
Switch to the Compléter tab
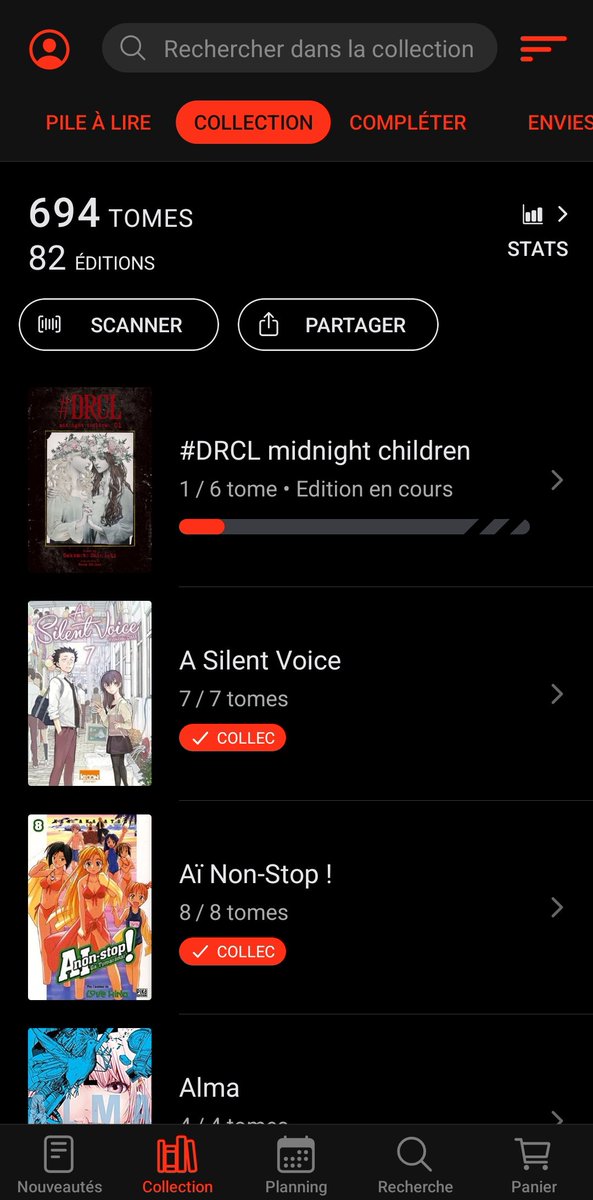click(x=408, y=123)
